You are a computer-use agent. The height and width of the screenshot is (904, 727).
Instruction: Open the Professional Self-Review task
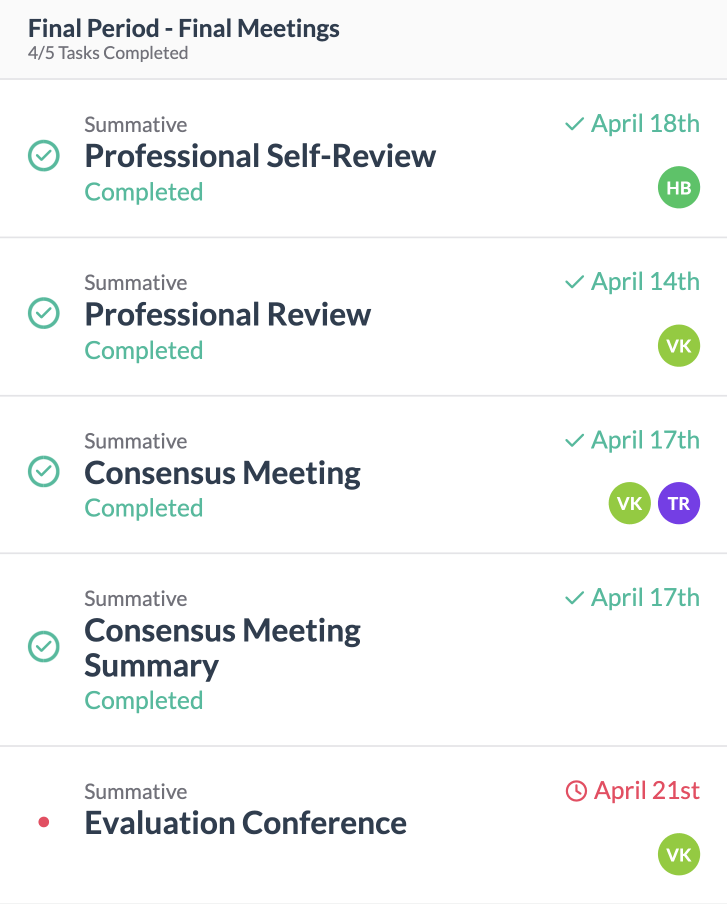coord(260,157)
